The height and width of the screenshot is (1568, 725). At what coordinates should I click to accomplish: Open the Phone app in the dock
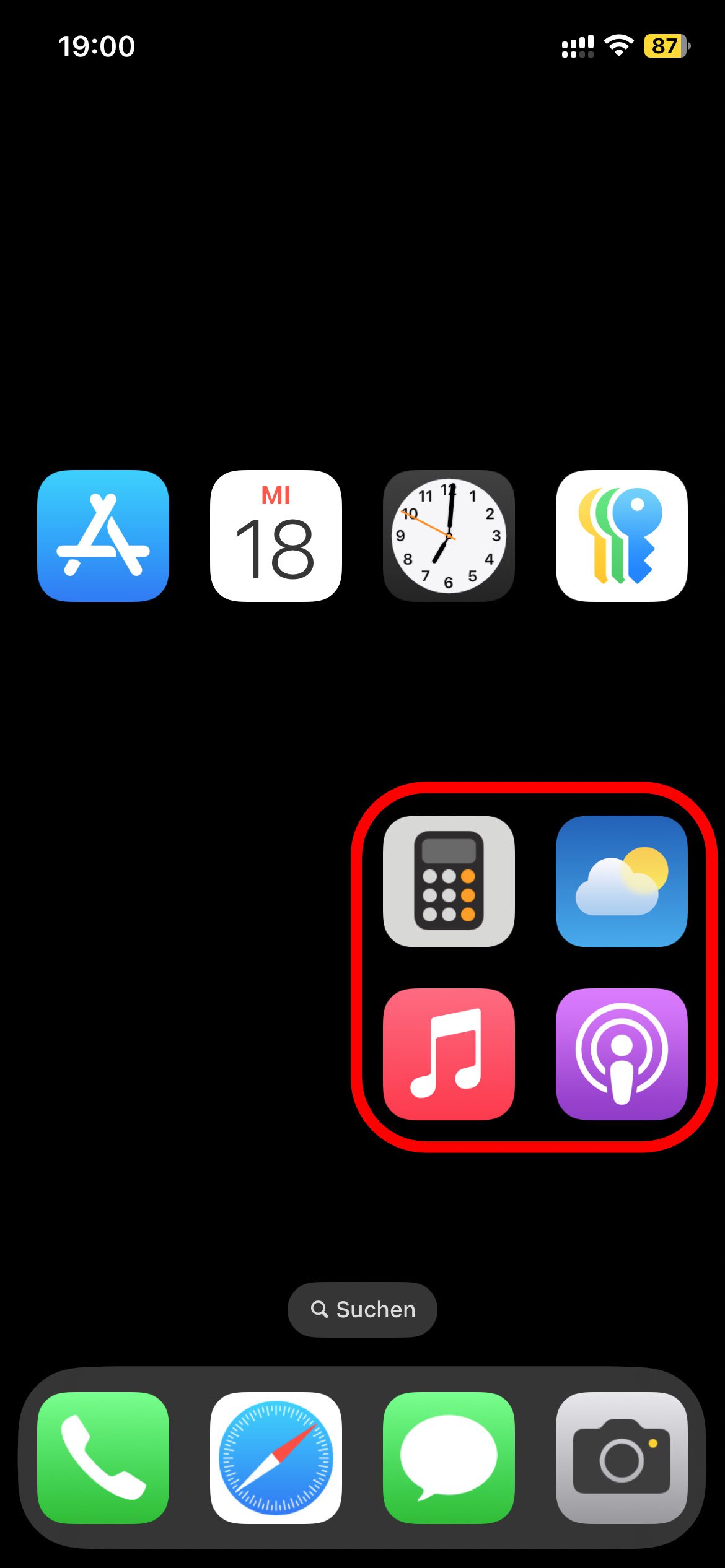tap(103, 1458)
